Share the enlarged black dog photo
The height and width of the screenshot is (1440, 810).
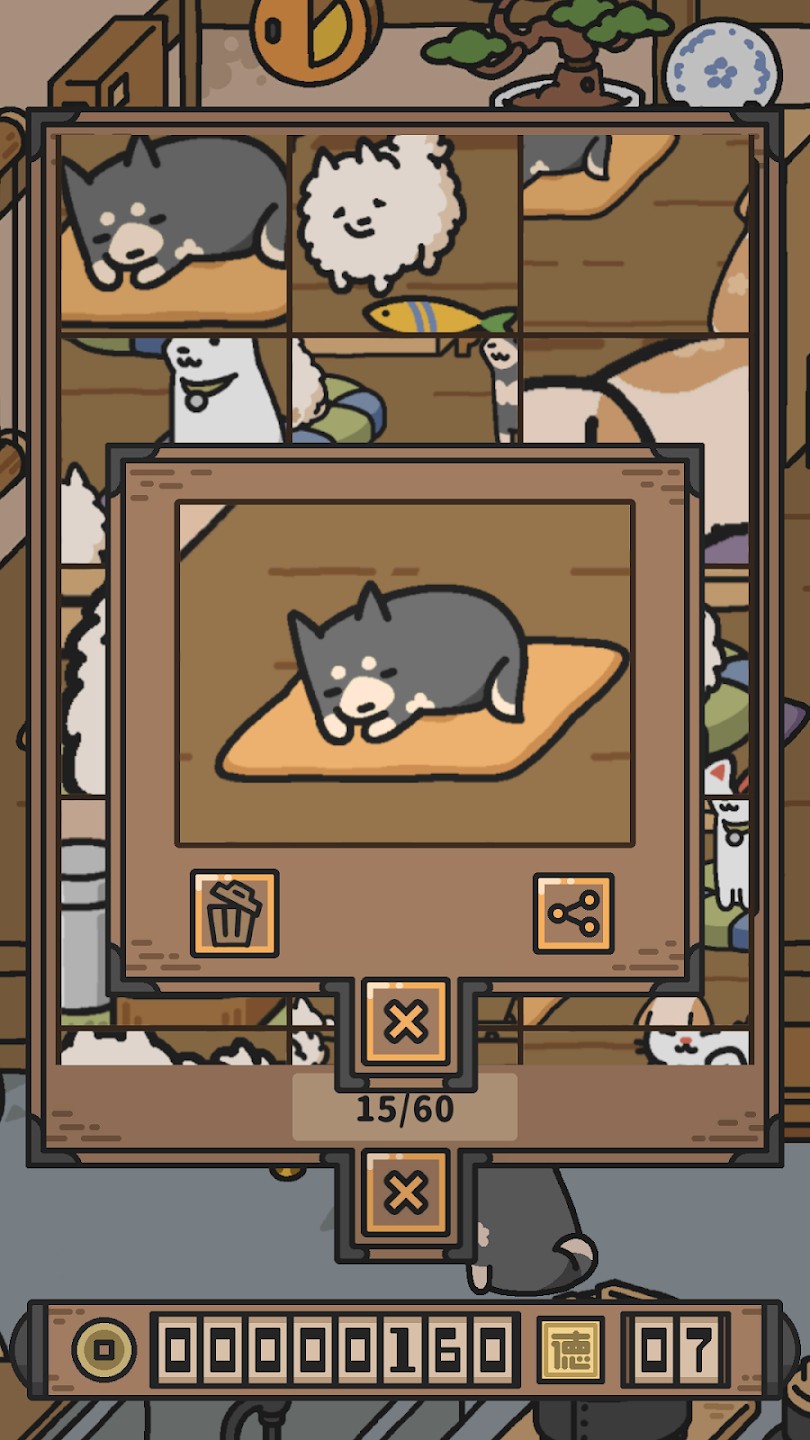573,913
